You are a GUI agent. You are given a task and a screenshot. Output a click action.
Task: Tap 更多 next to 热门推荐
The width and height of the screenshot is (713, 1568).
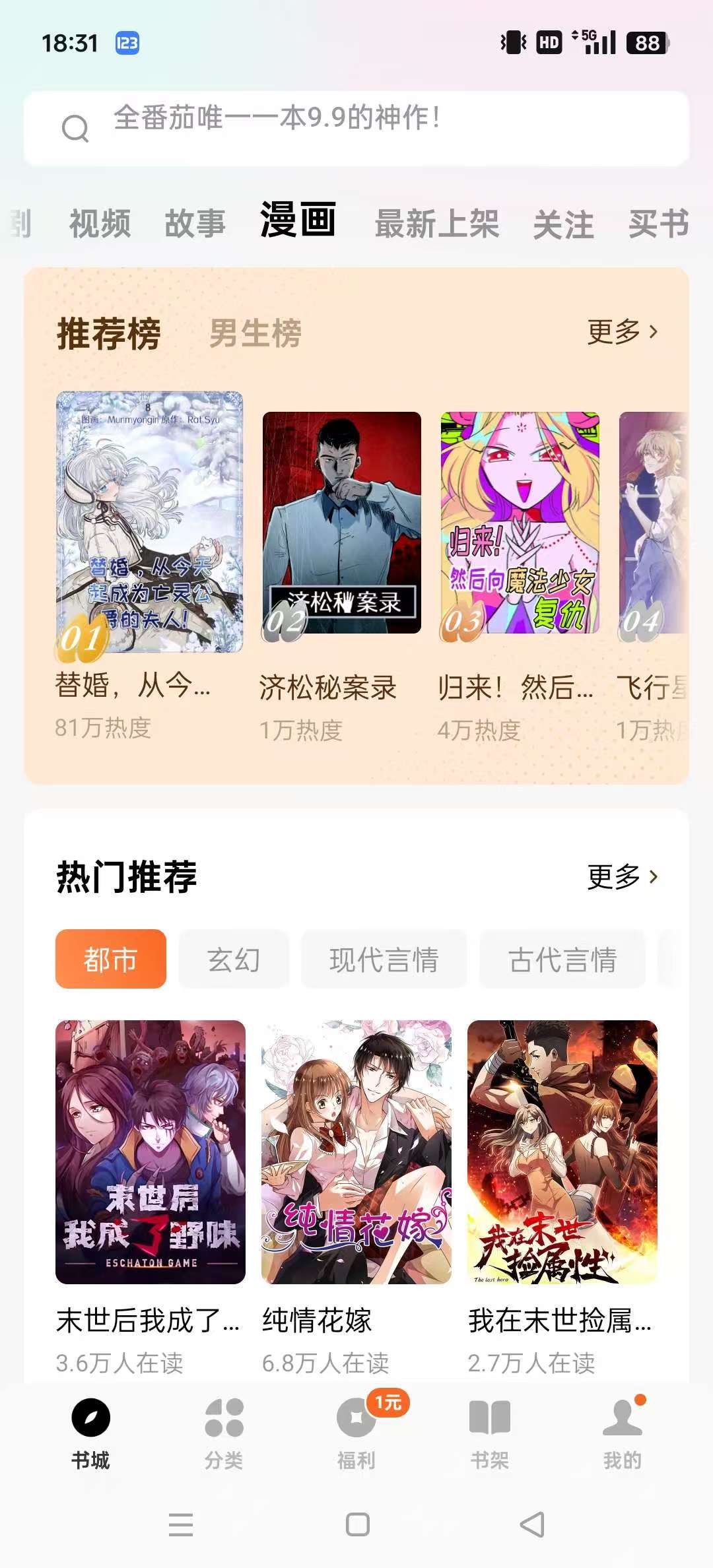[623, 876]
